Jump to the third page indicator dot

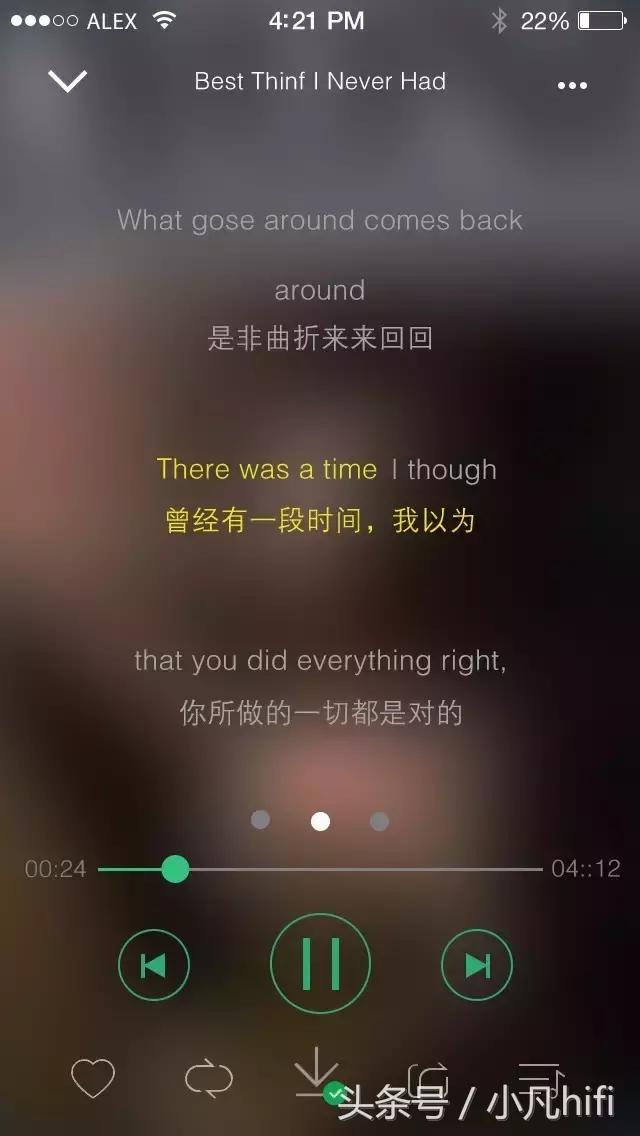click(379, 821)
